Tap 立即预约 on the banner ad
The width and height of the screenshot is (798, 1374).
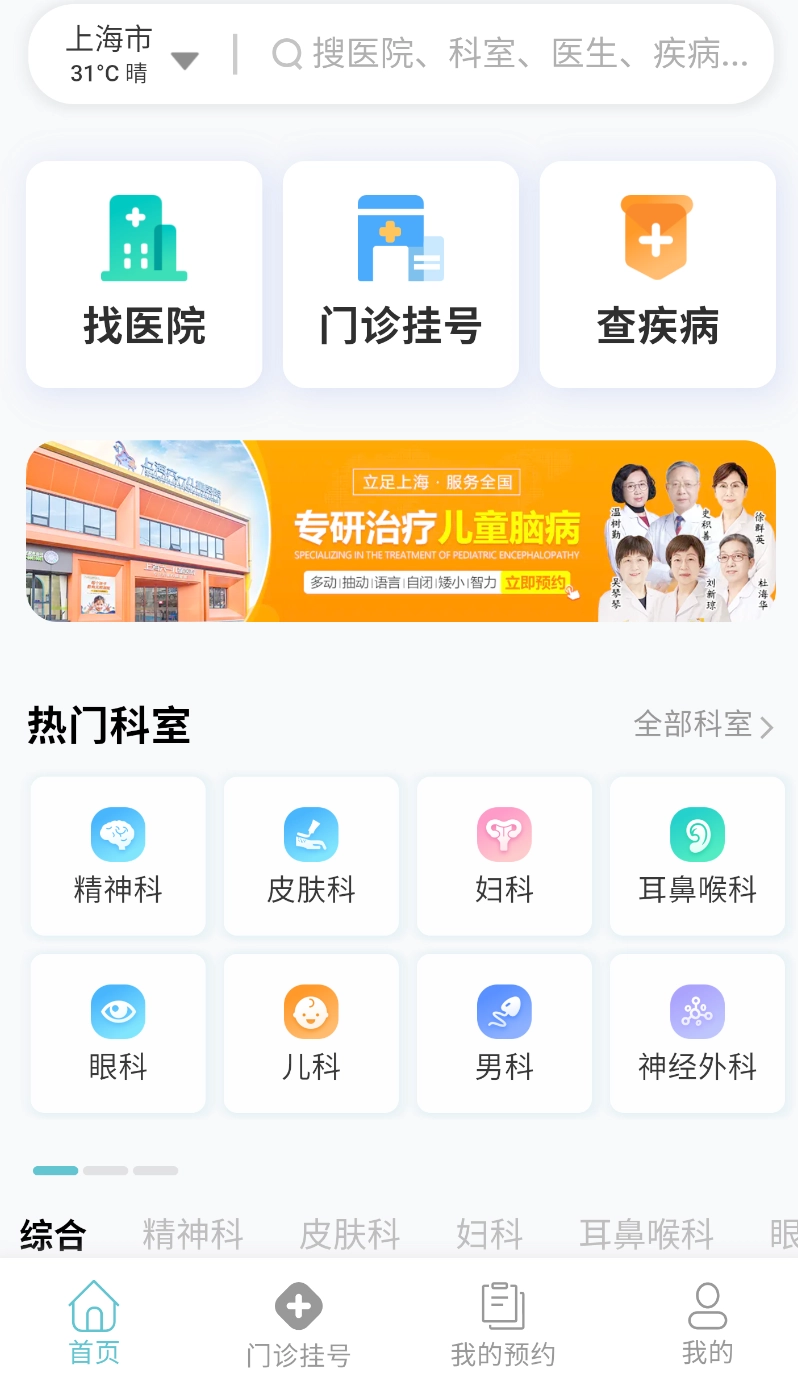[535, 583]
